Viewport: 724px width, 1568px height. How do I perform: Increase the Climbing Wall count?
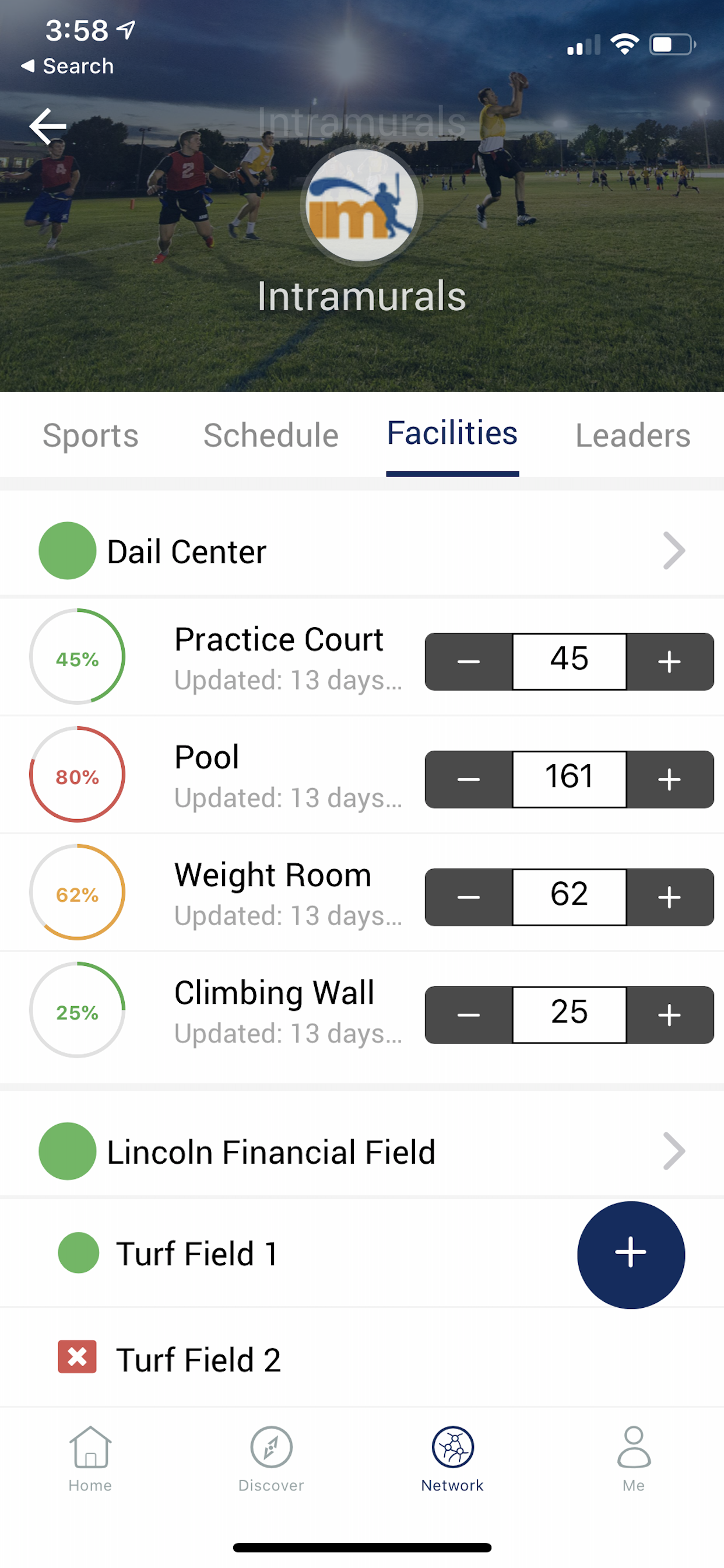[x=670, y=1014]
